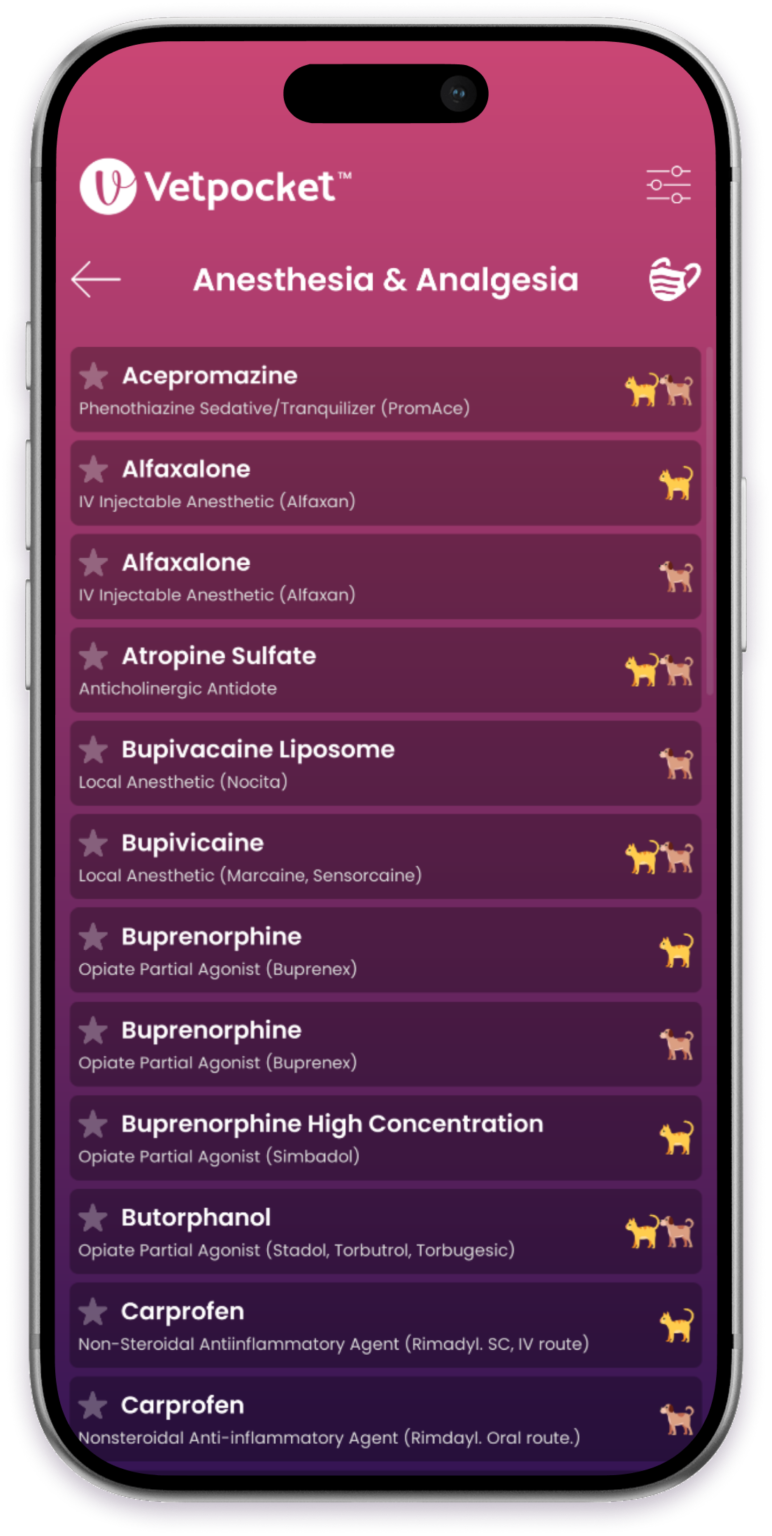The height and width of the screenshot is (1536, 772).
Task: Open the filter settings sliders icon
Action: pyautogui.click(x=668, y=185)
